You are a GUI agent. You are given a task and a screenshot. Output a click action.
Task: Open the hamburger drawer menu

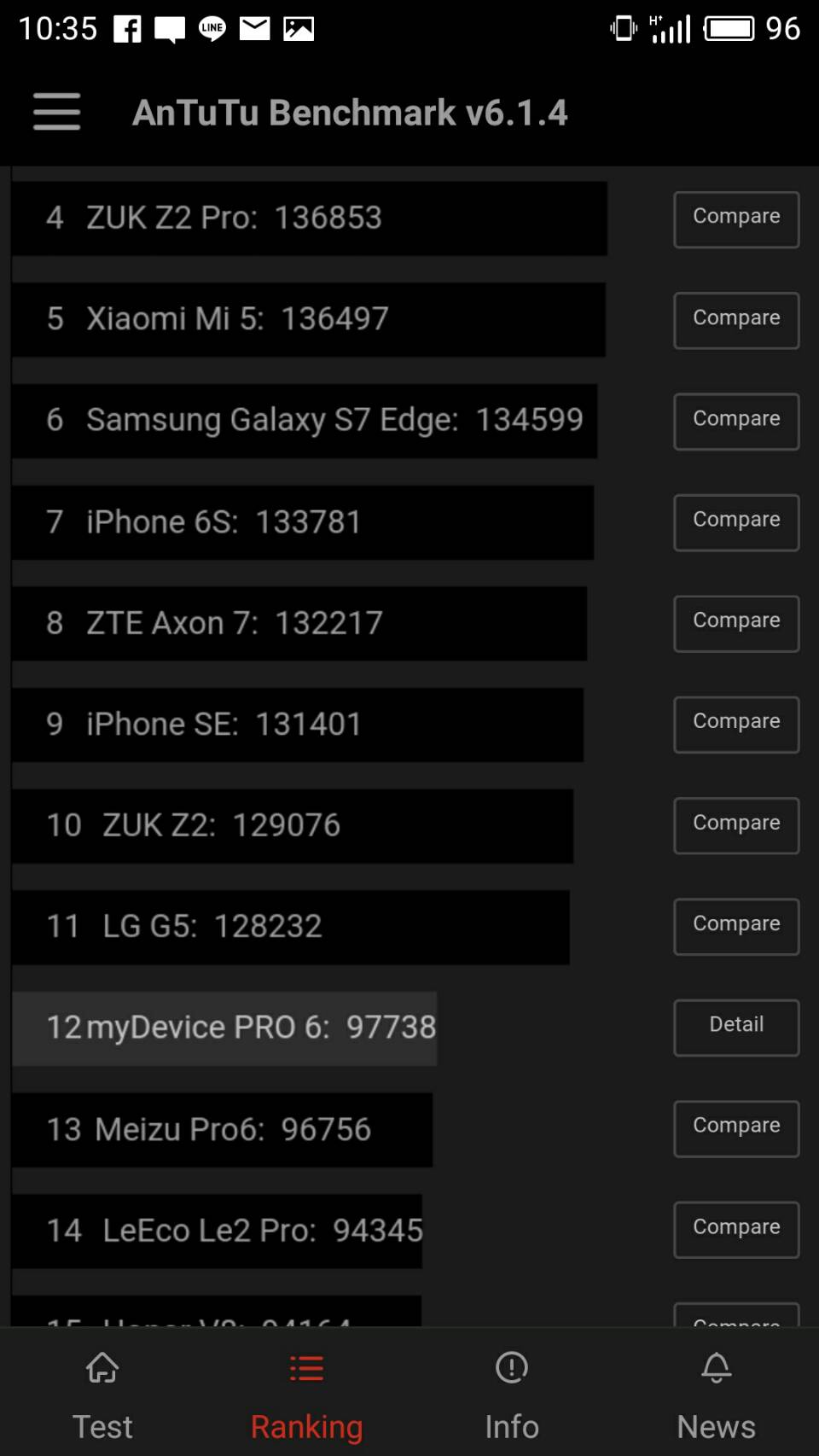point(57,112)
